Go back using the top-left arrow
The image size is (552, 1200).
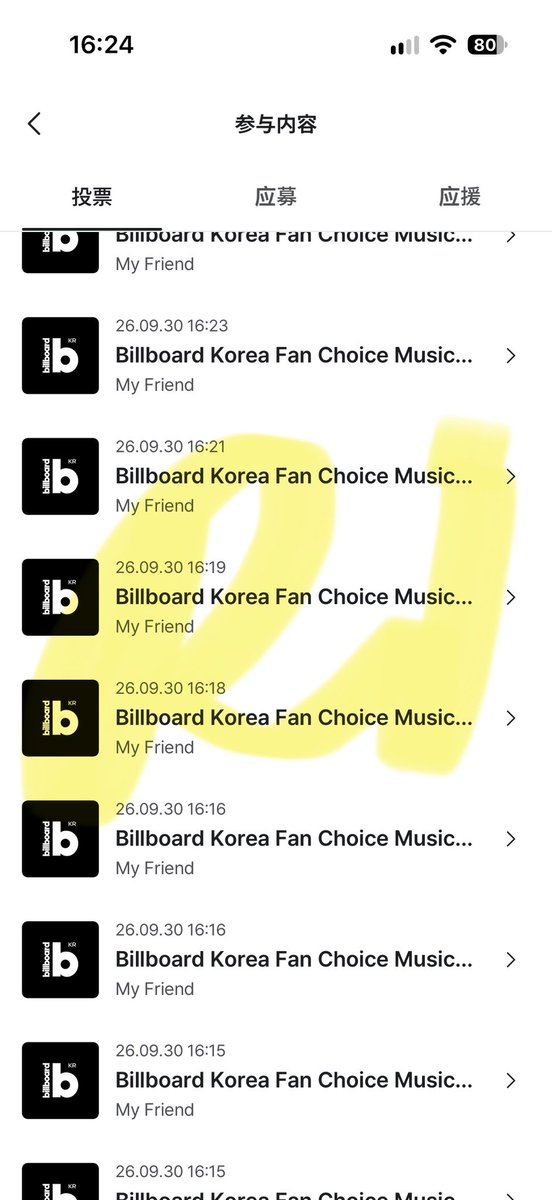click(x=34, y=124)
